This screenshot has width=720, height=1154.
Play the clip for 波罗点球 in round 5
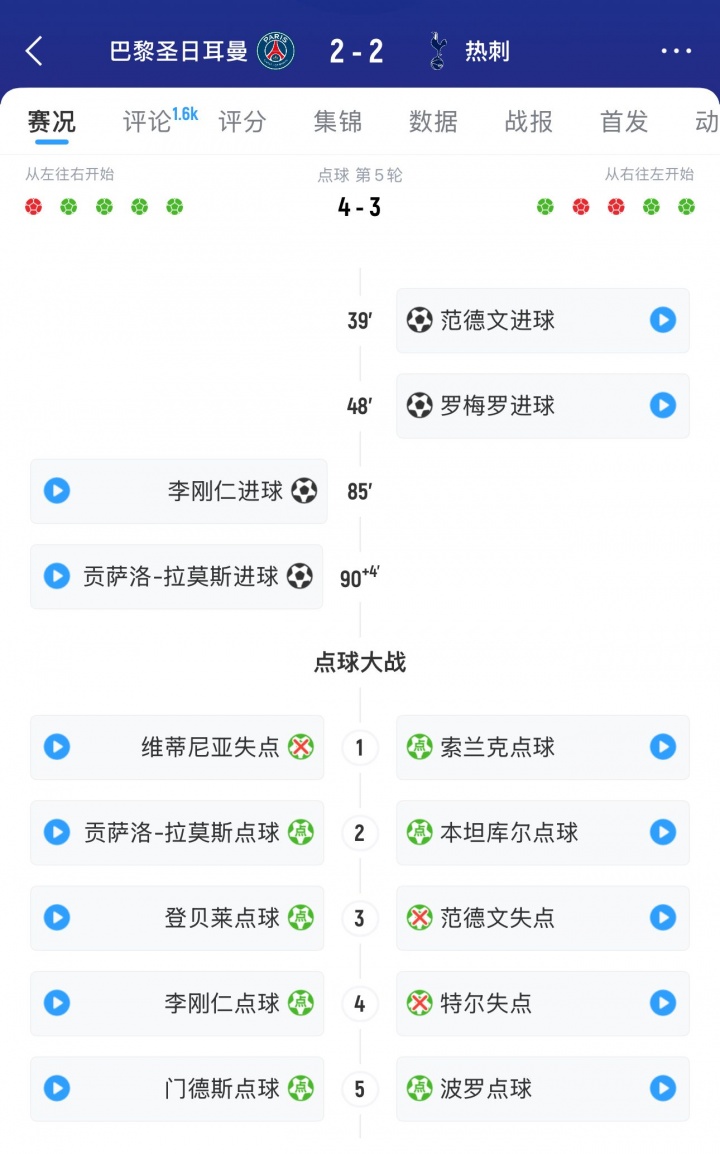pos(661,1089)
